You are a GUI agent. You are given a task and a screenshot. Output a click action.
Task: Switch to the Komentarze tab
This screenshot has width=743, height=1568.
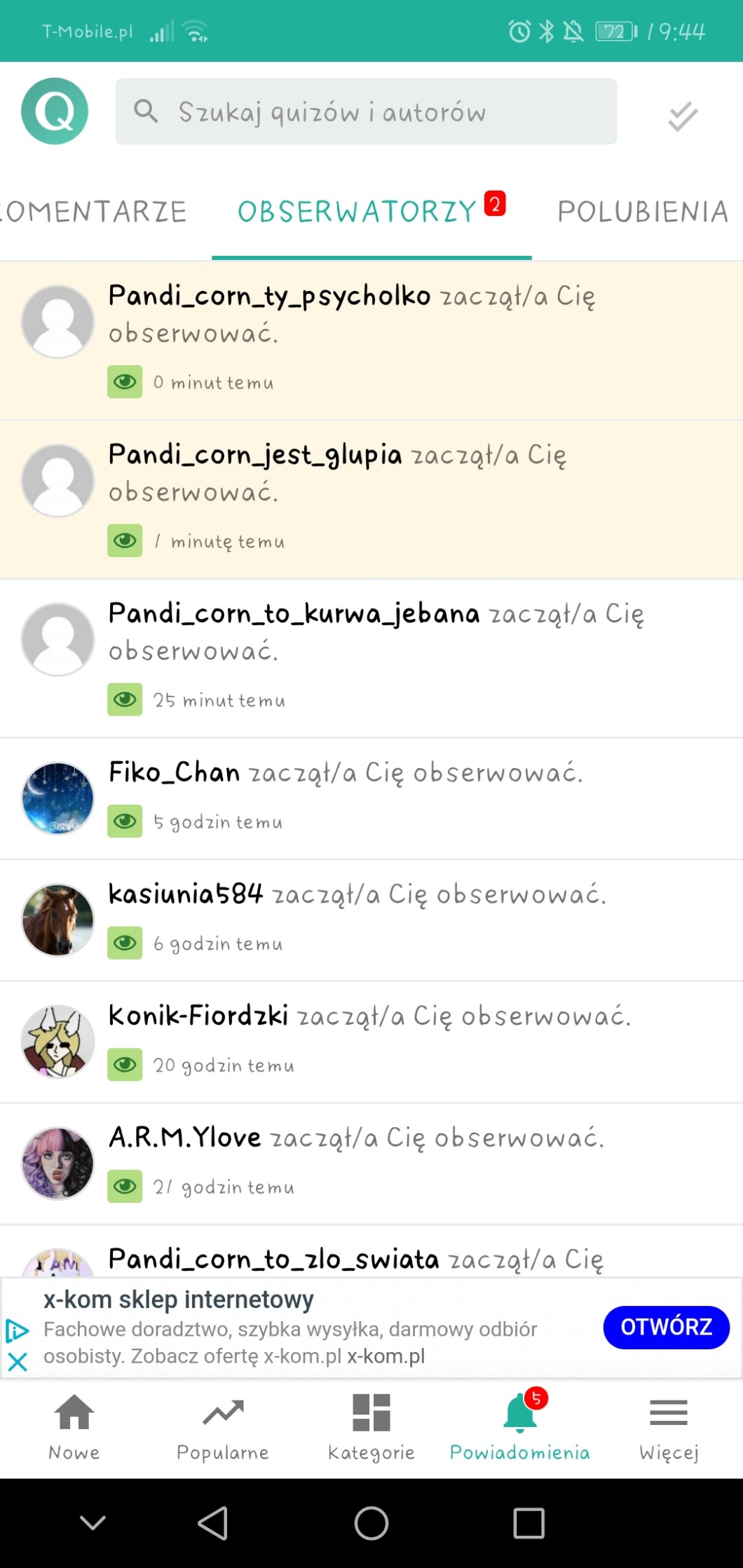pos(95,212)
